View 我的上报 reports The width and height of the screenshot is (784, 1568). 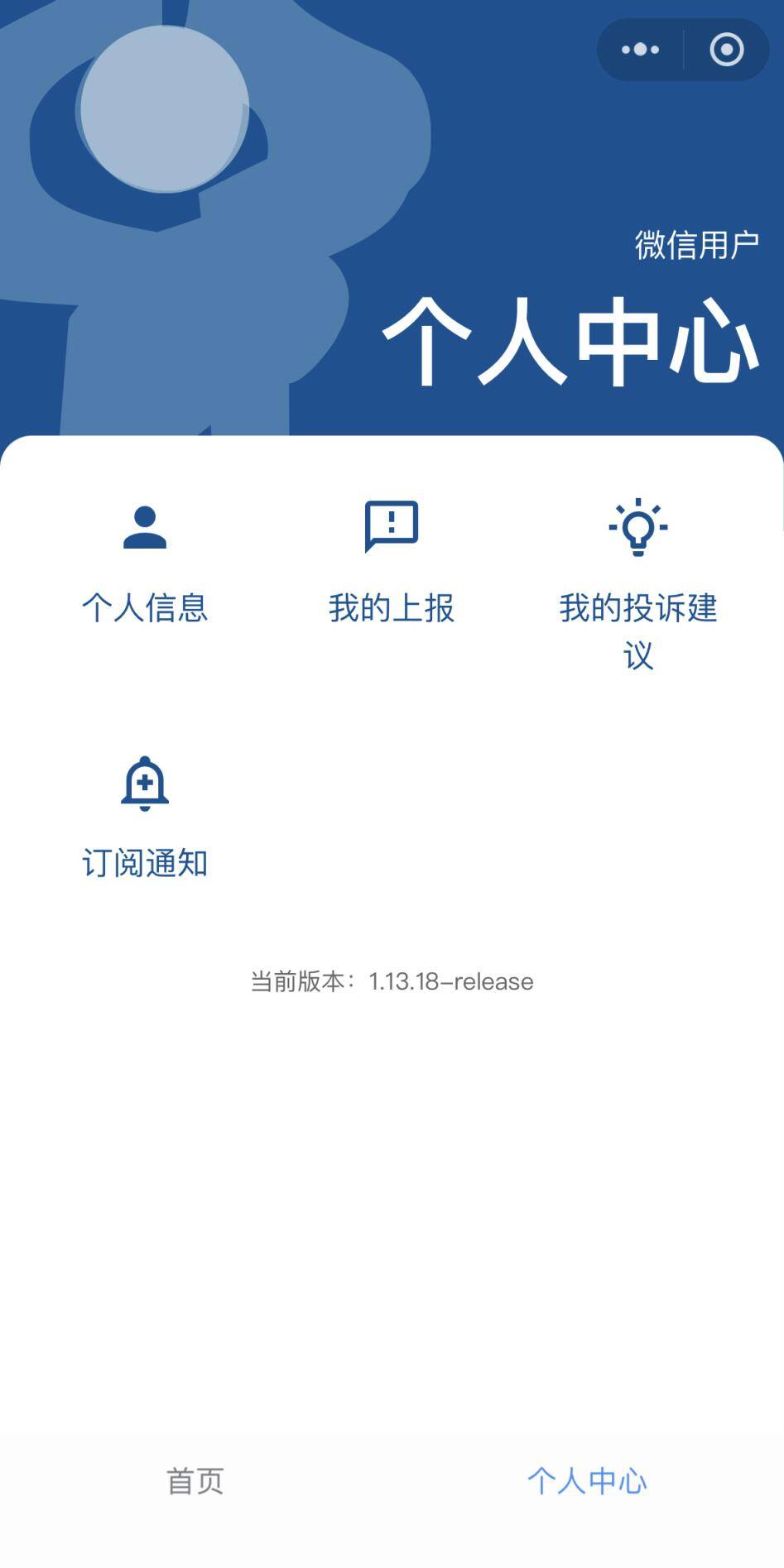392,562
